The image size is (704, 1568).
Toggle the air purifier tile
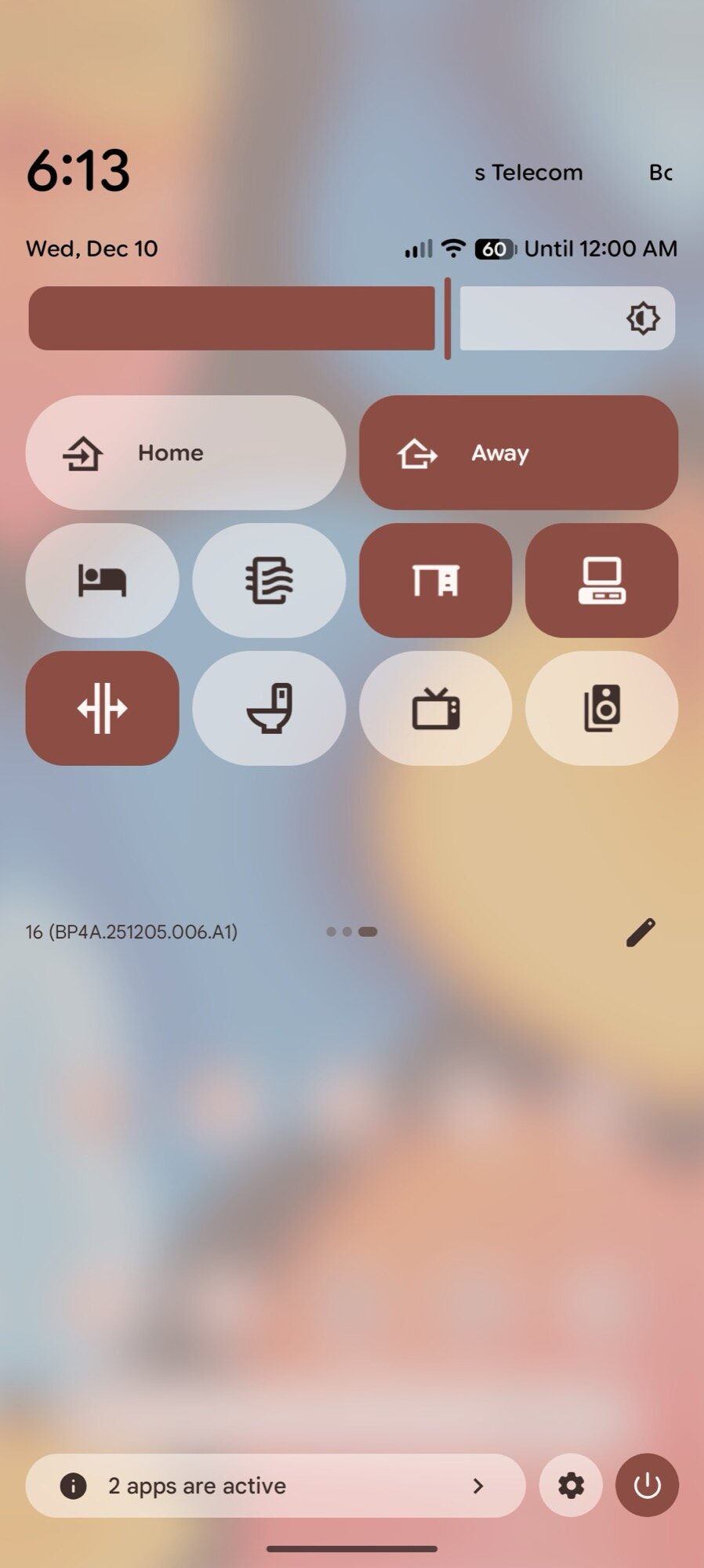click(x=269, y=580)
